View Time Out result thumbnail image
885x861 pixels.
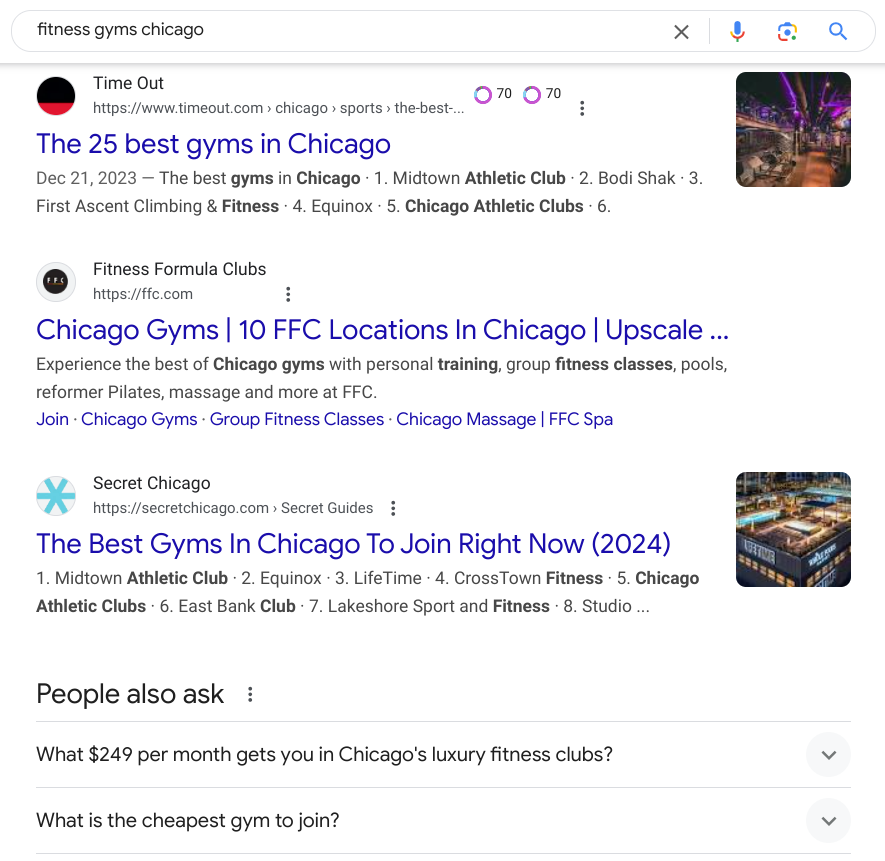[793, 129]
